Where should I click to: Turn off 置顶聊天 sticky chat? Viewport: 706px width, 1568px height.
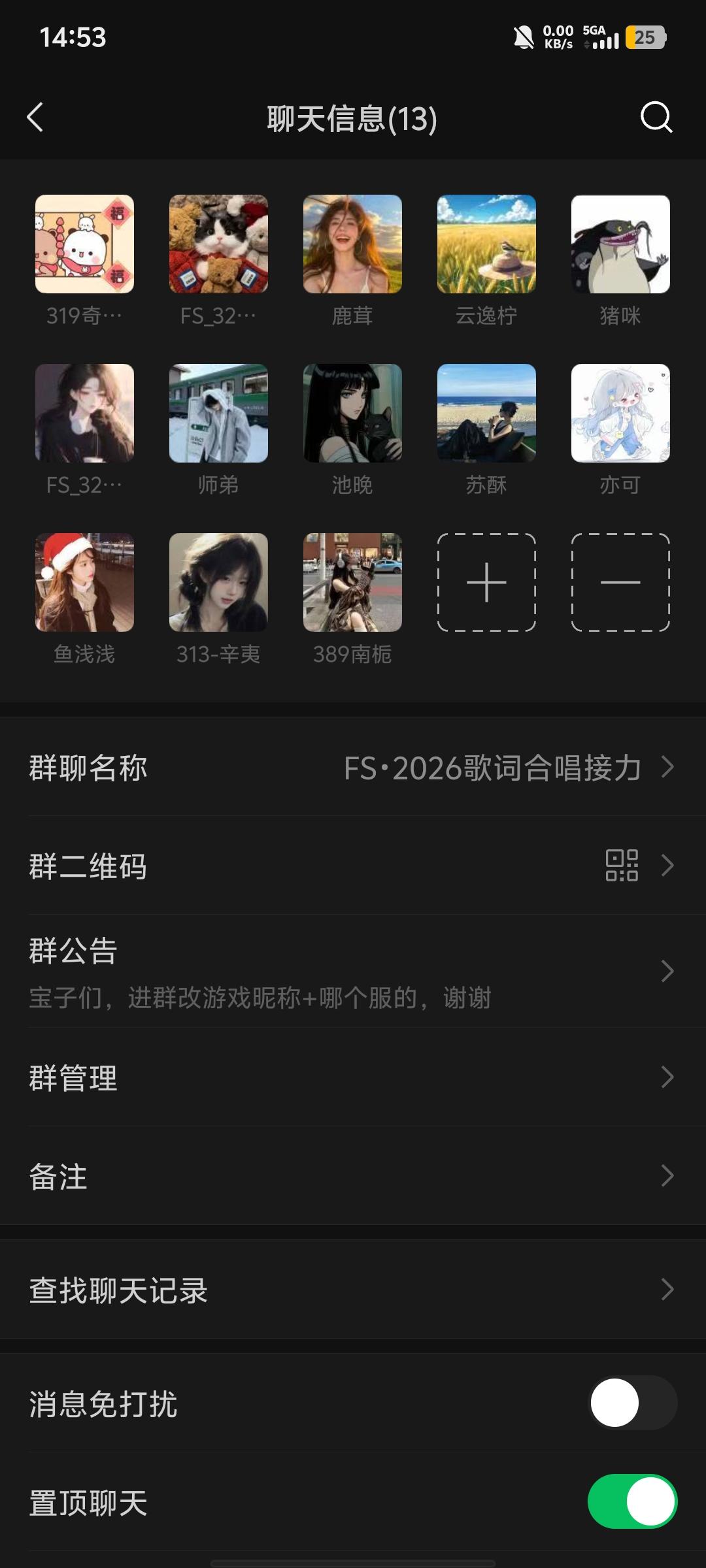(633, 1501)
